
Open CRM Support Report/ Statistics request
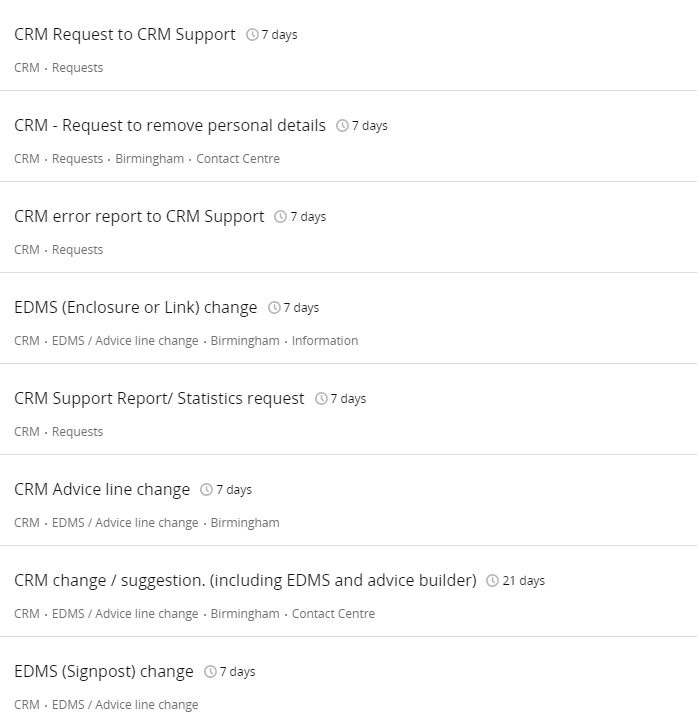(159, 399)
